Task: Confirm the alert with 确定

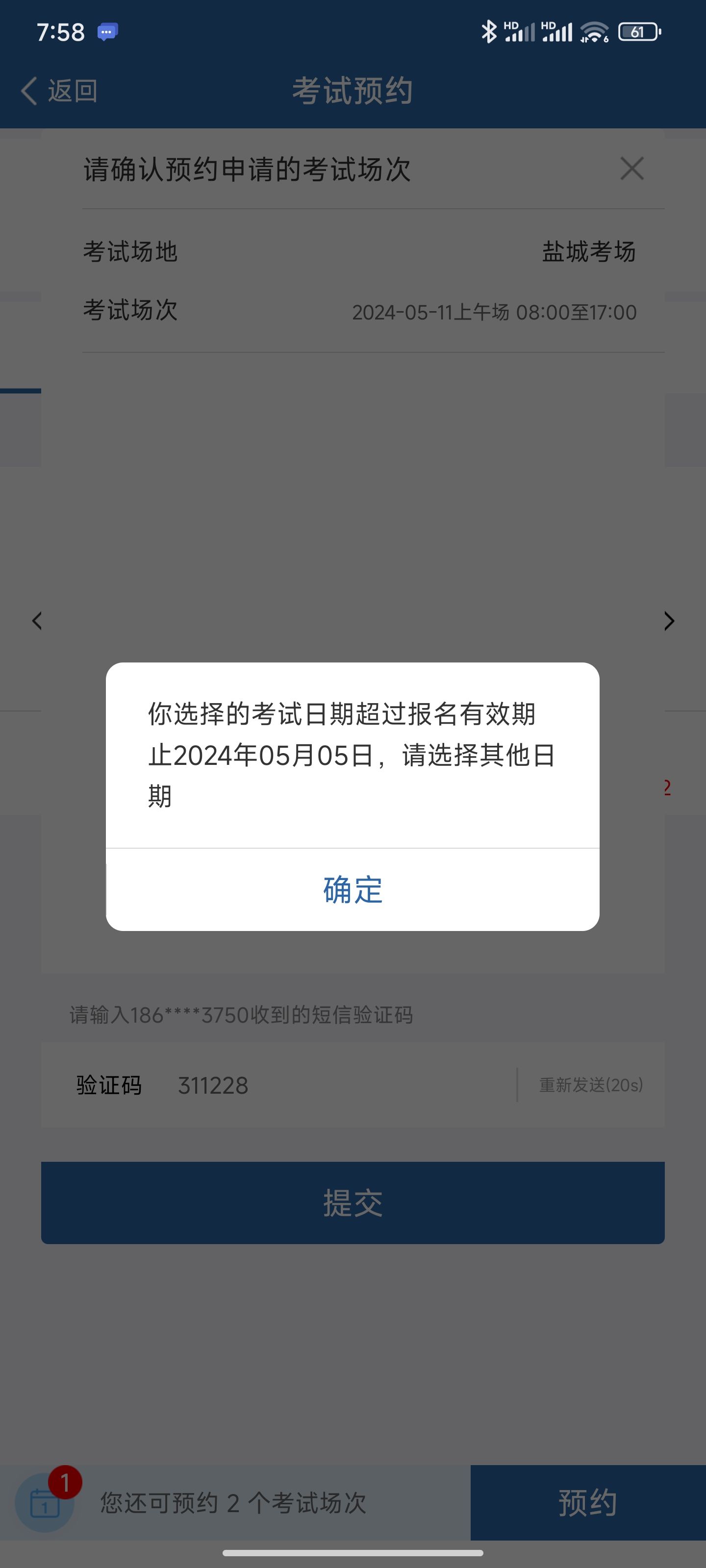Action: point(353,889)
